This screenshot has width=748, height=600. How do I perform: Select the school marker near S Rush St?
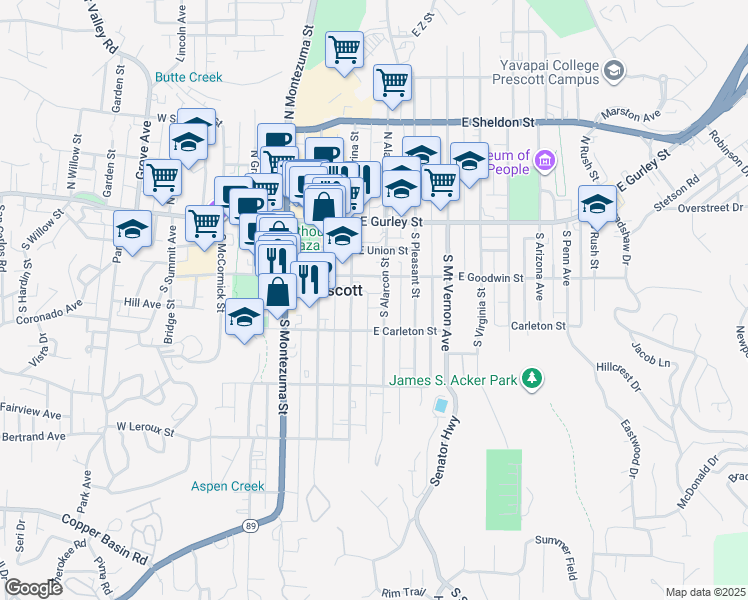tap(597, 205)
